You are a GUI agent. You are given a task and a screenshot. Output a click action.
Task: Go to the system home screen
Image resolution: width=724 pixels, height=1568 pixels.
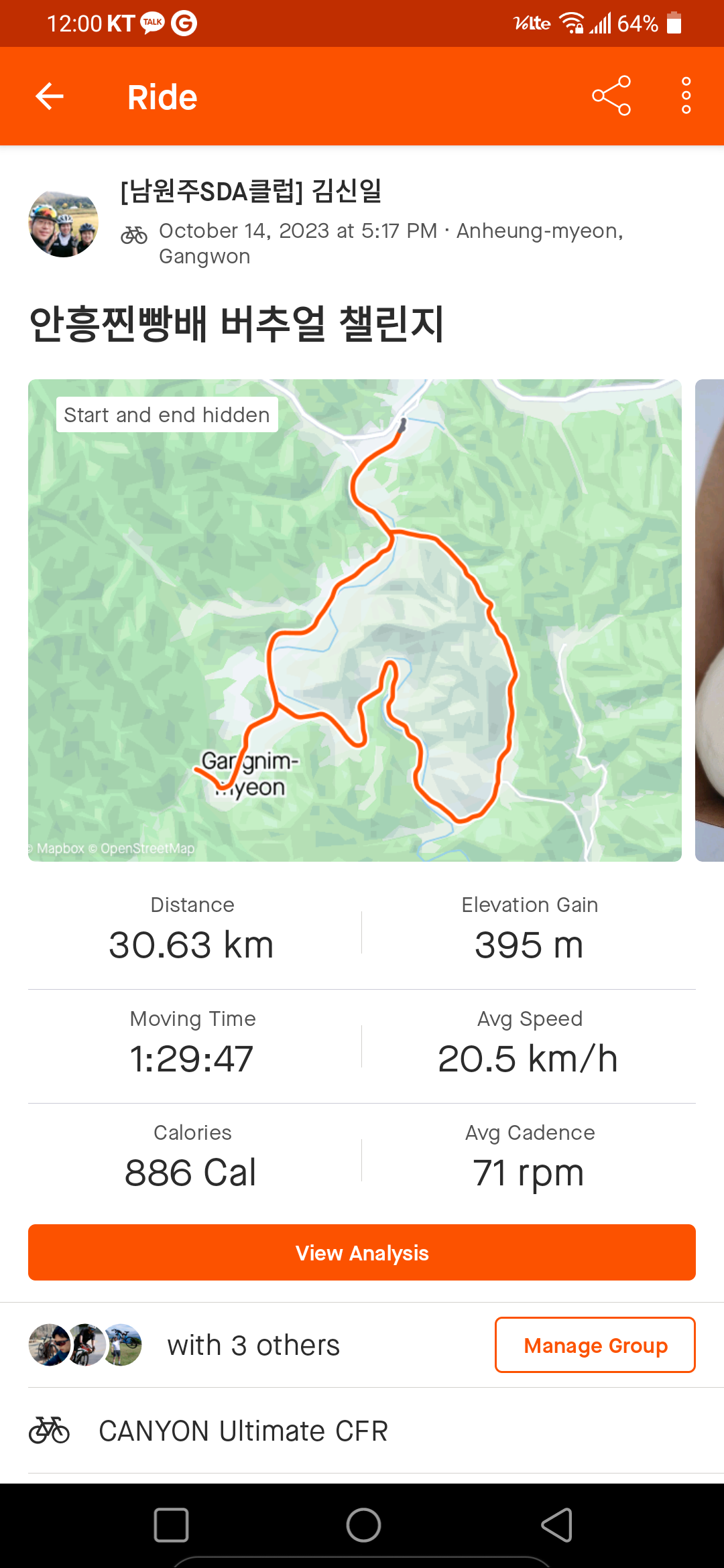pyautogui.click(x=363, y=1526)
